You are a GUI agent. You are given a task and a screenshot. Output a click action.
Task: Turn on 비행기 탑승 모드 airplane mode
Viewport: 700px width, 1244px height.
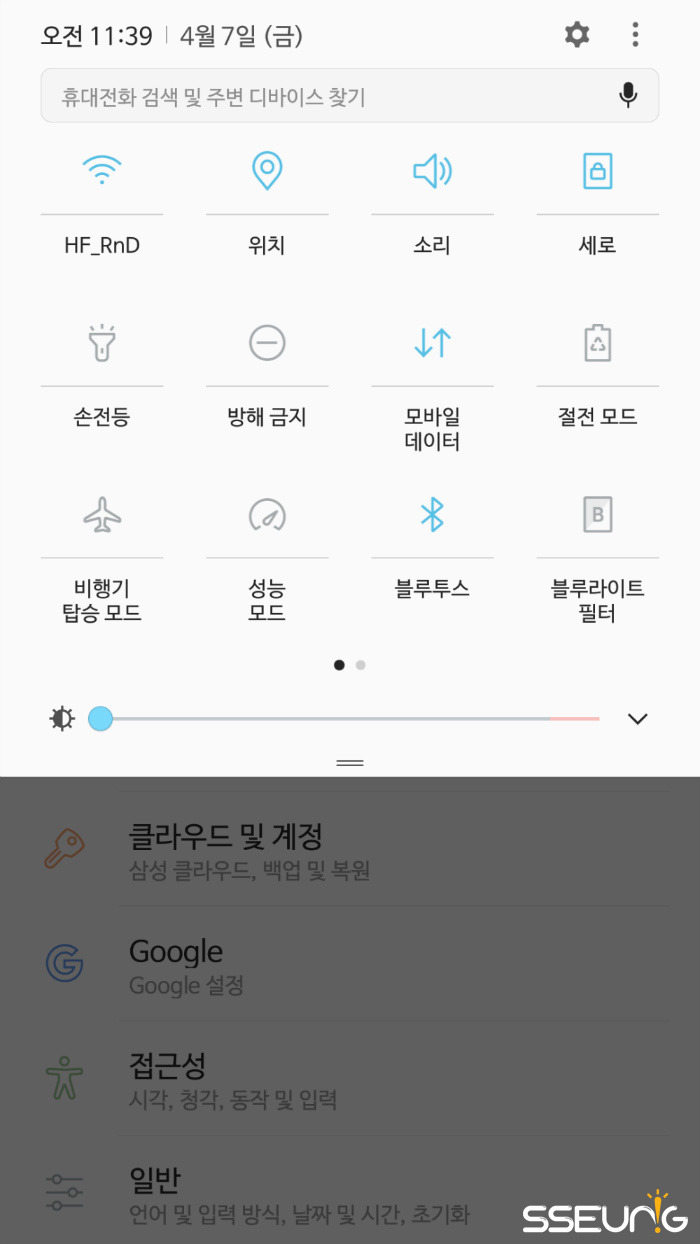[x=102, y=515]
